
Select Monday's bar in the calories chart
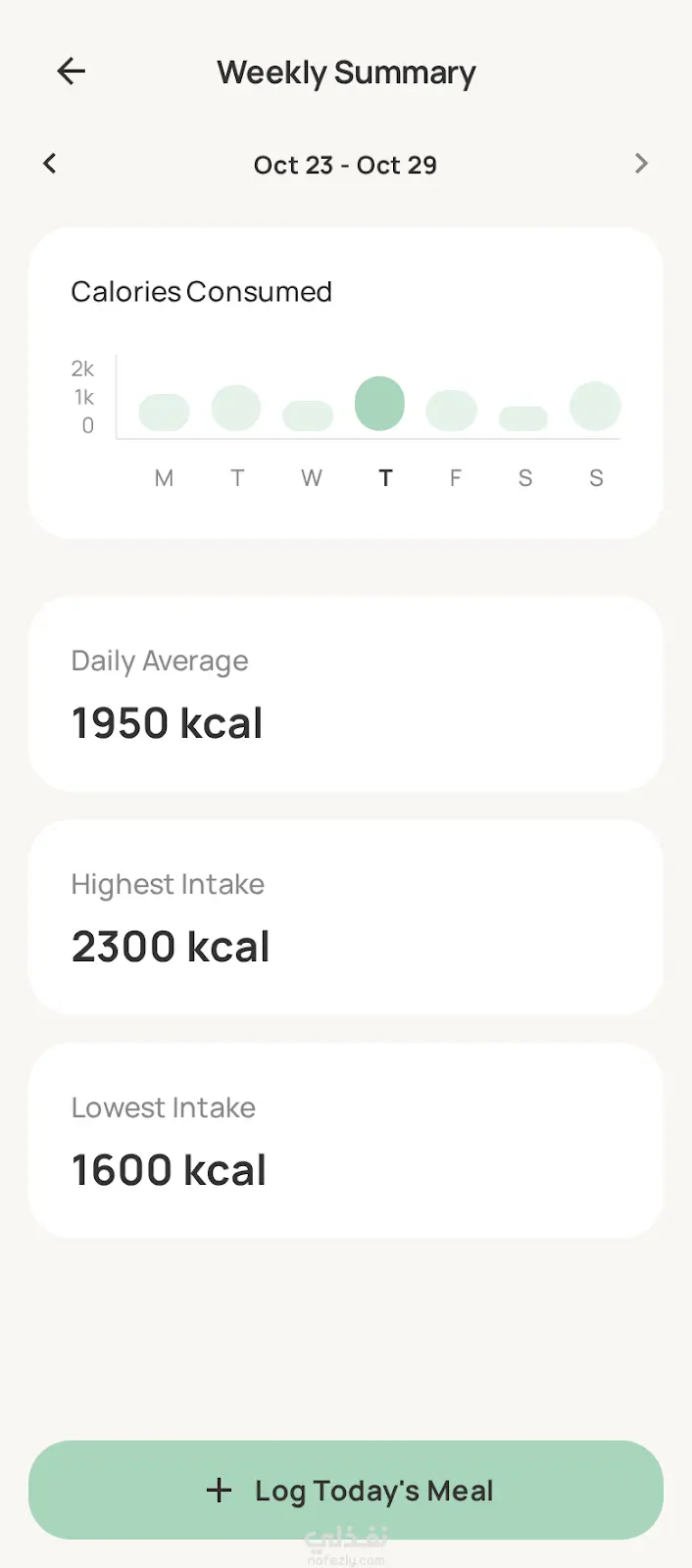tap(164, 413)
